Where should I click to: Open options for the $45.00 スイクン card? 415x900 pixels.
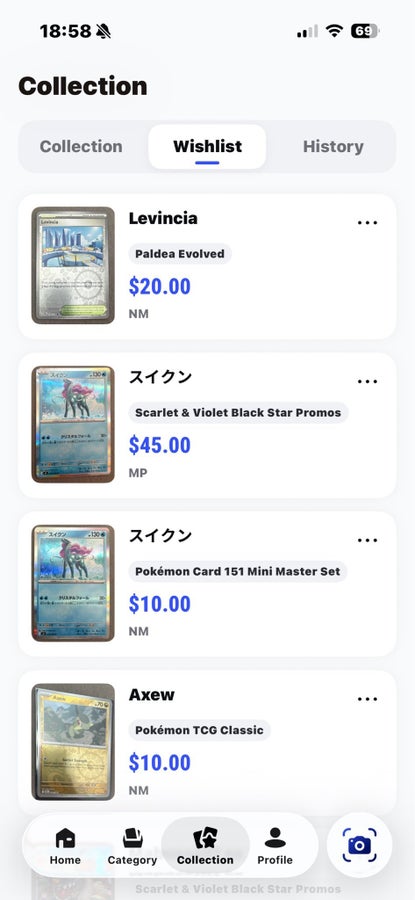click(367, 381)
